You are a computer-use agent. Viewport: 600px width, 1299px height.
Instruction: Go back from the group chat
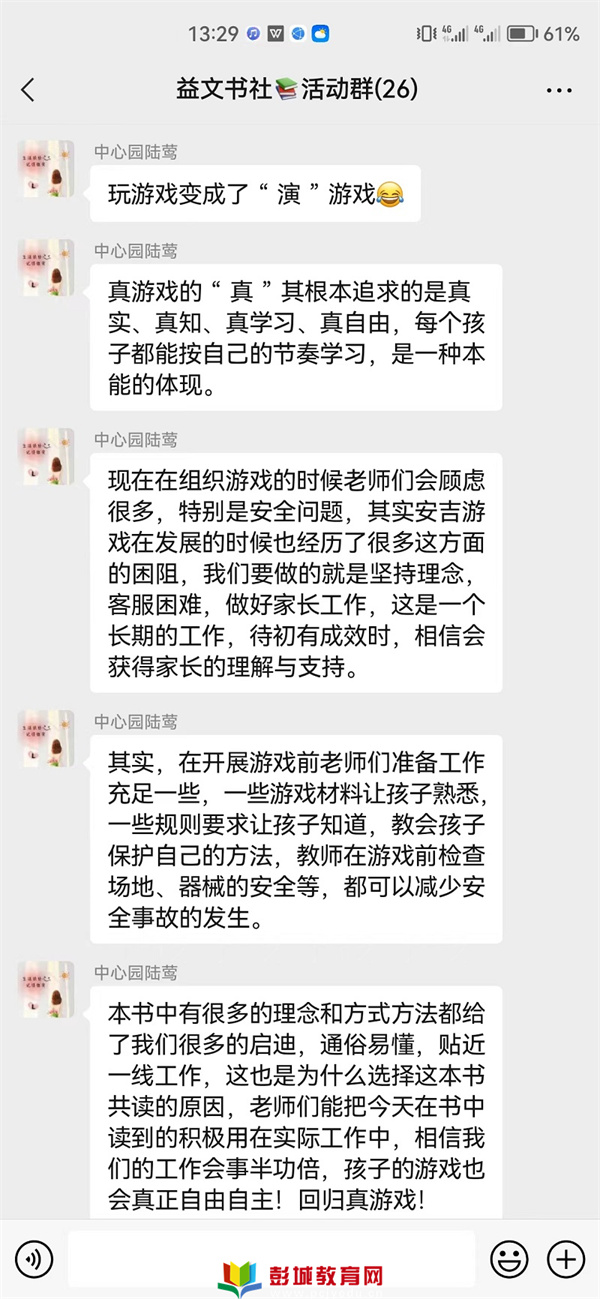tap(28, 89)
